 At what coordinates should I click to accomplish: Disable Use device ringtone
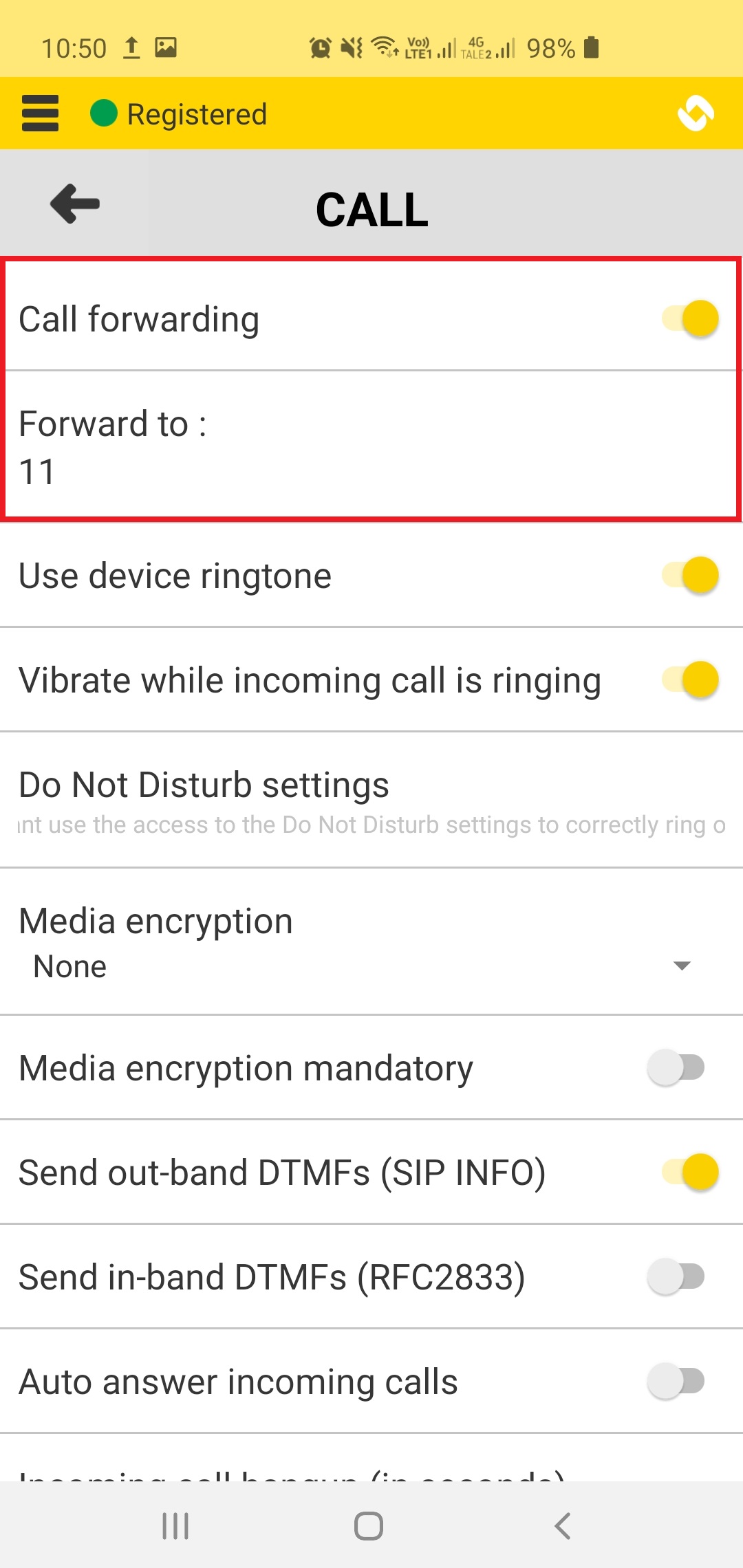pos(691,576)
